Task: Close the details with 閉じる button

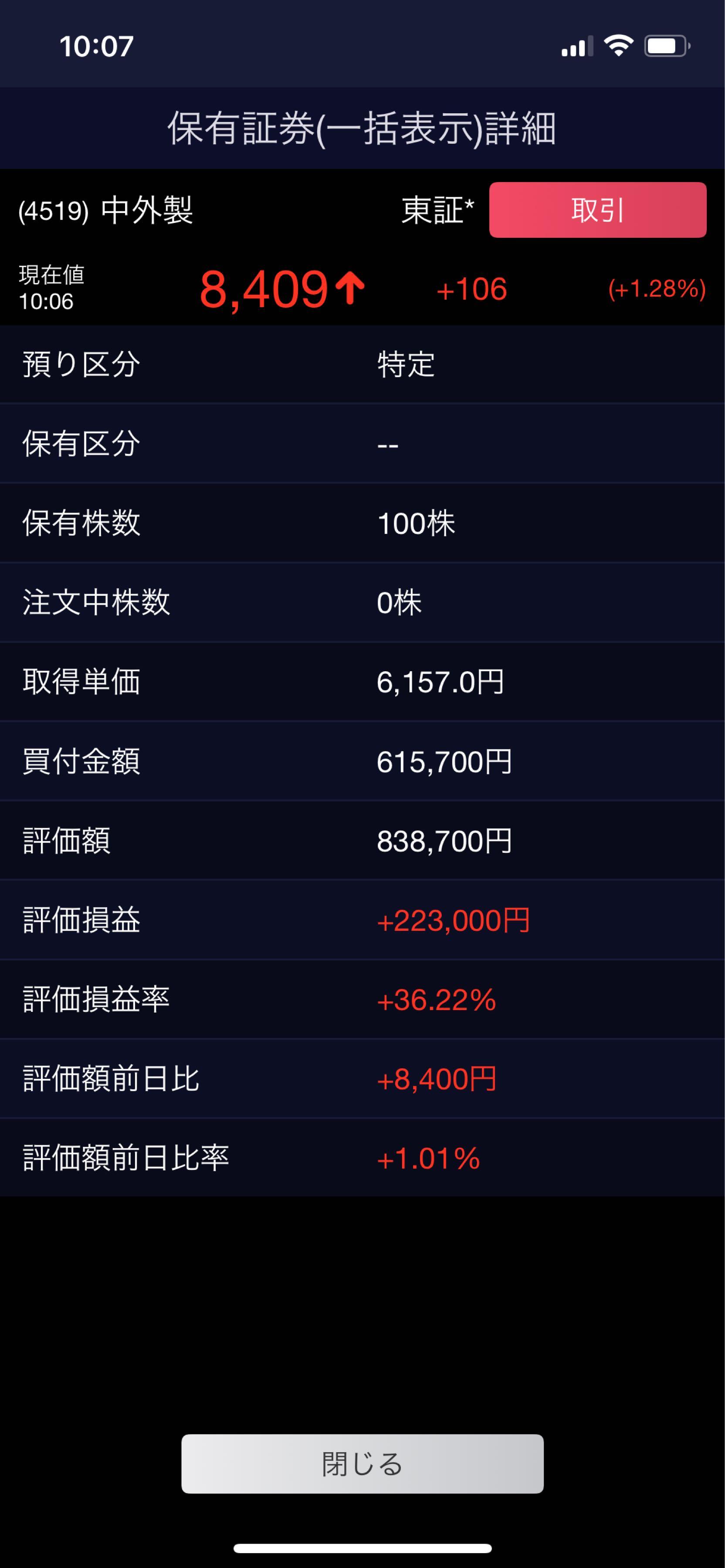Action: pos(362,1464)
